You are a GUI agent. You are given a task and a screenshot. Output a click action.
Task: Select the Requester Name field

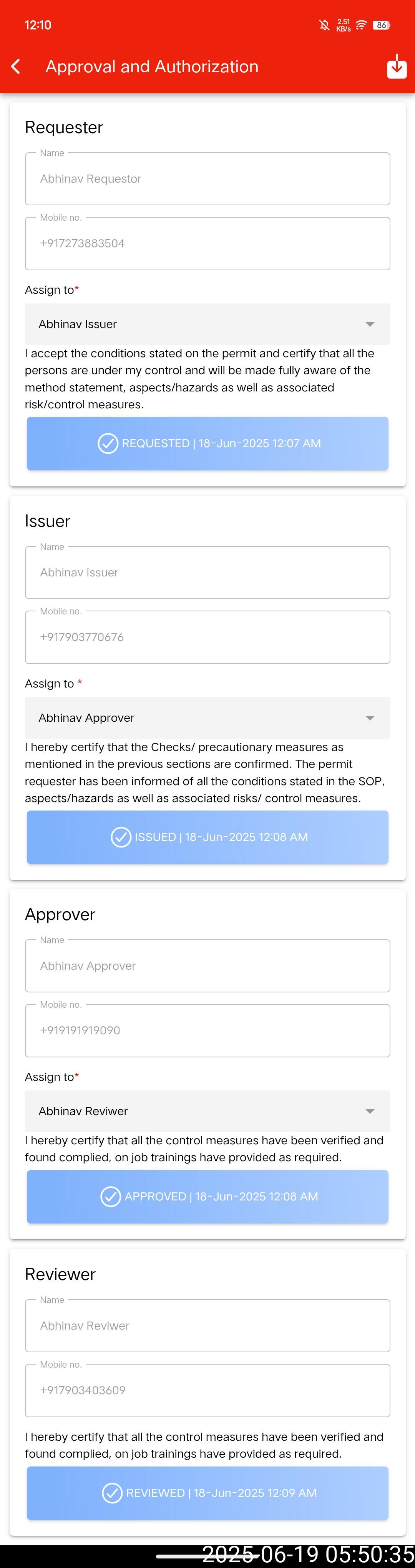click(x=207, y=179)
